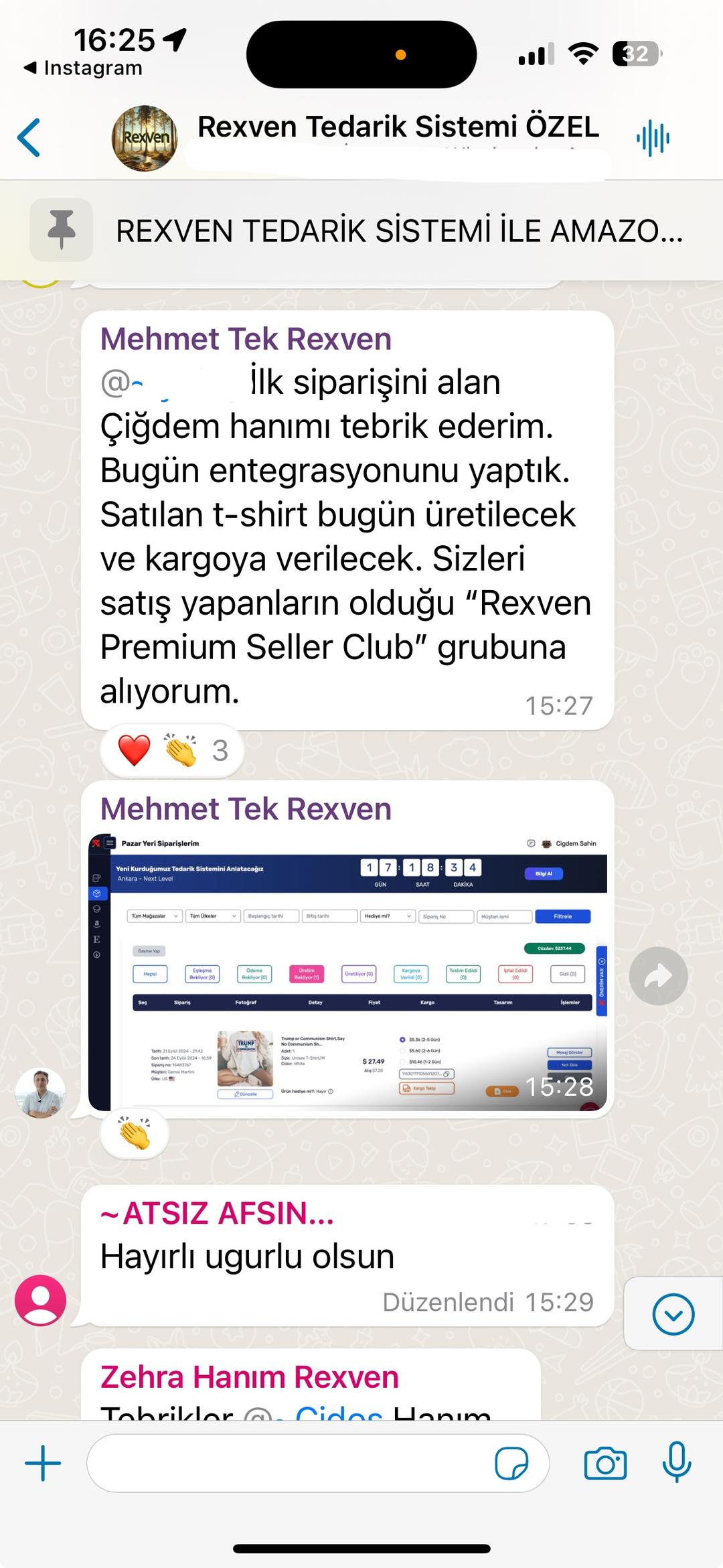Open Rexven Tedarik Sistemi ÖZEL group info
Image resolution: width=723 pixels, height=1568 pixels.
coord(398,127)
